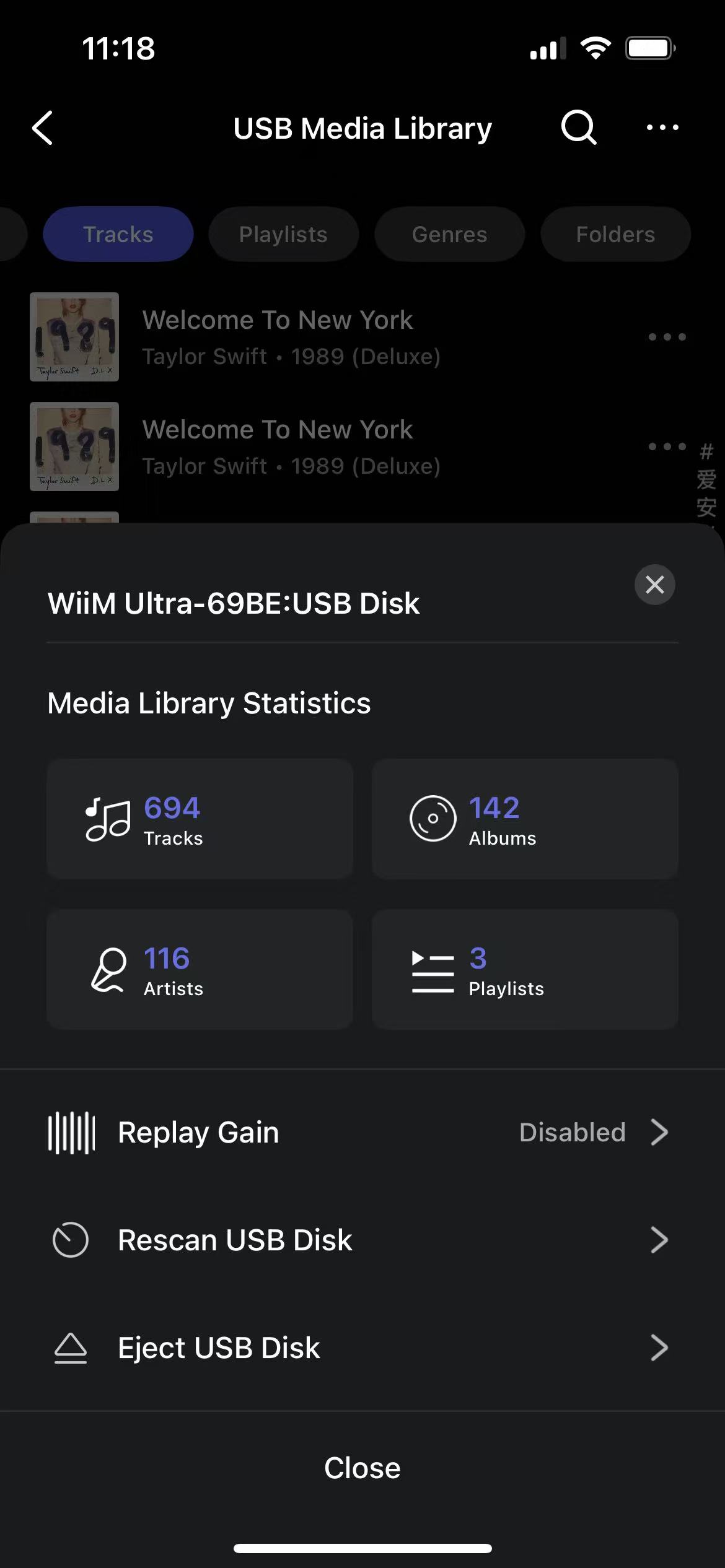
Task: Rescan USB Disk
Action: coord(362,1240)
